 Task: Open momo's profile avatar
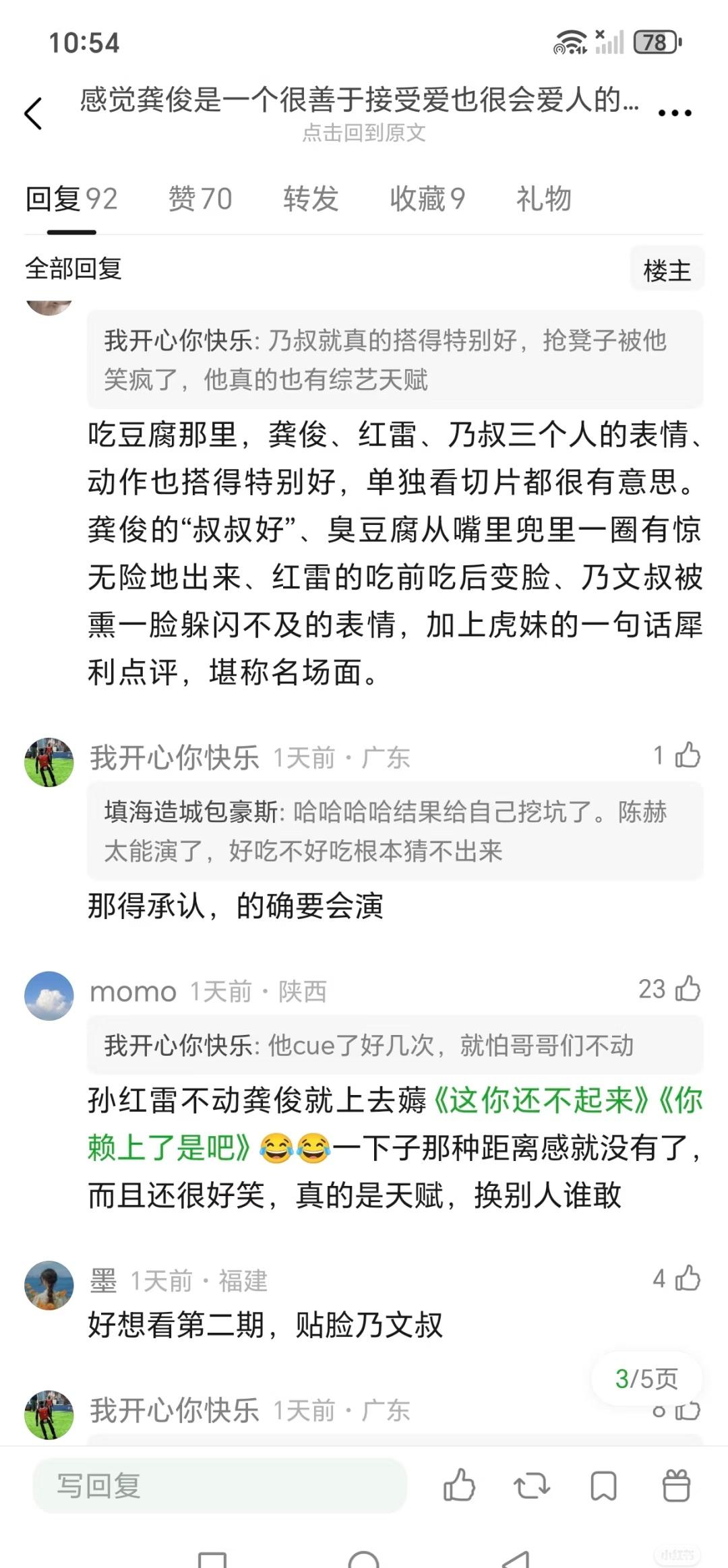(x=49, y=995)
